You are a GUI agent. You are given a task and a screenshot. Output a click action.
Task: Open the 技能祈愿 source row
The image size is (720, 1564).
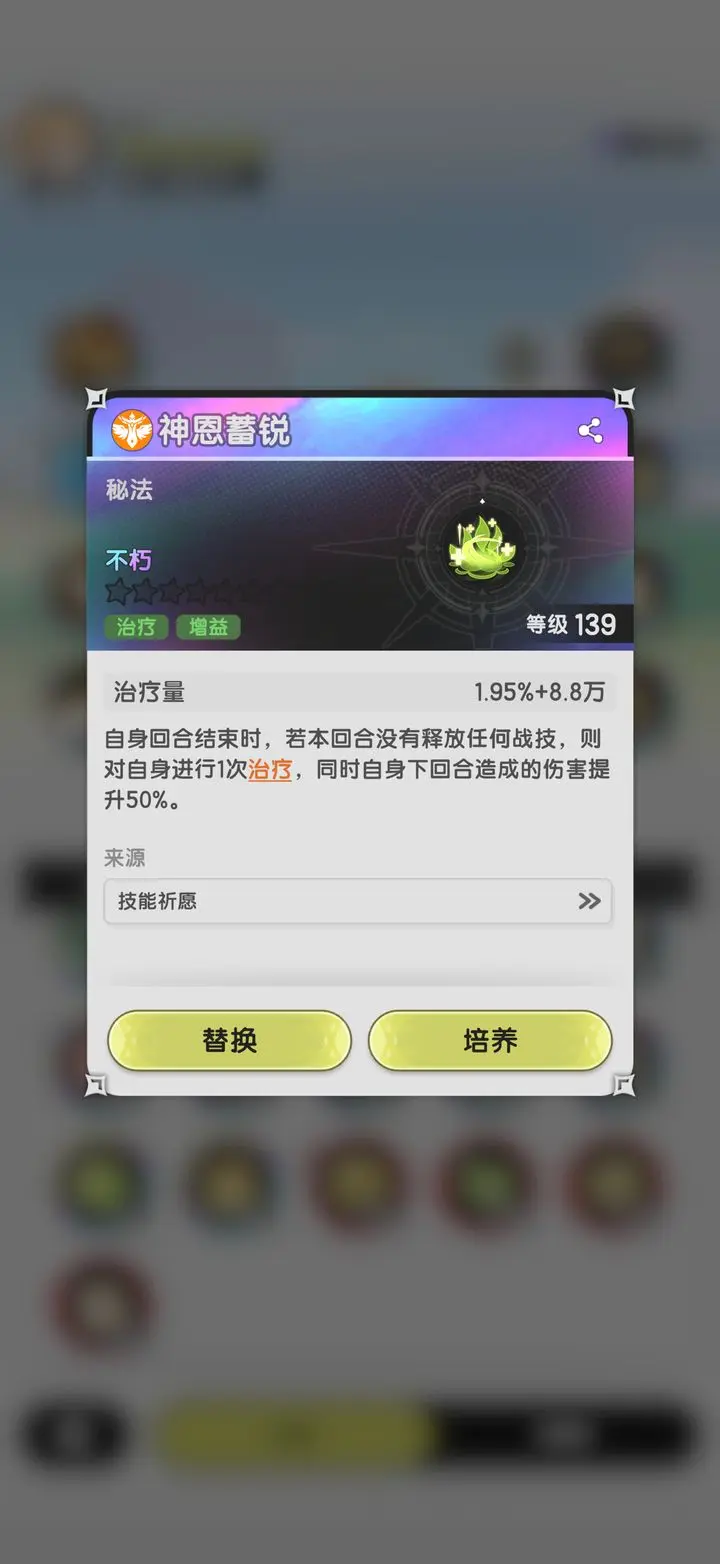(358, 901)
